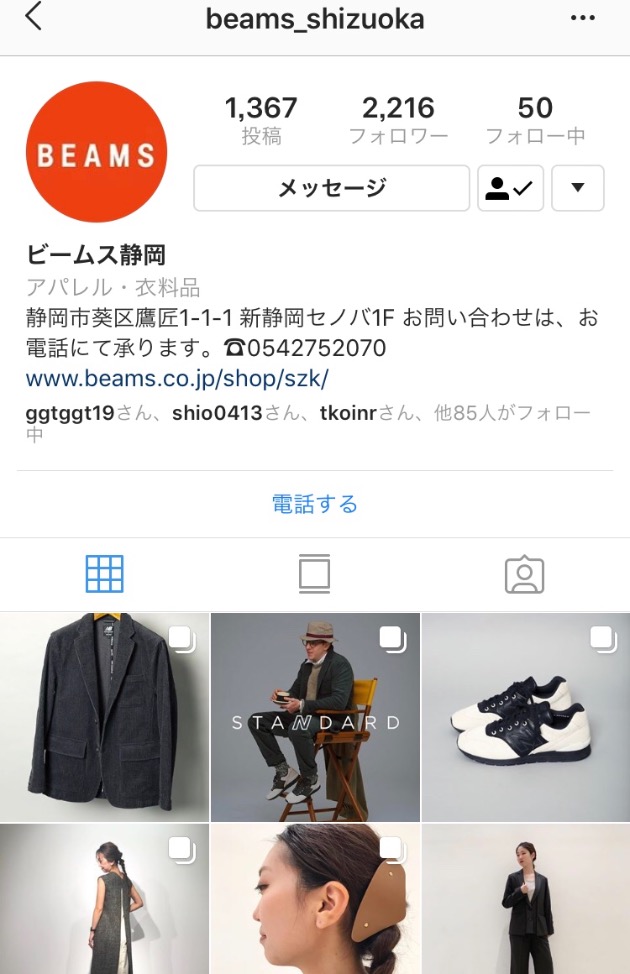Open the dark jacket post
The image size is (630, 974).
pyautogui.click(x=104, y=717)
